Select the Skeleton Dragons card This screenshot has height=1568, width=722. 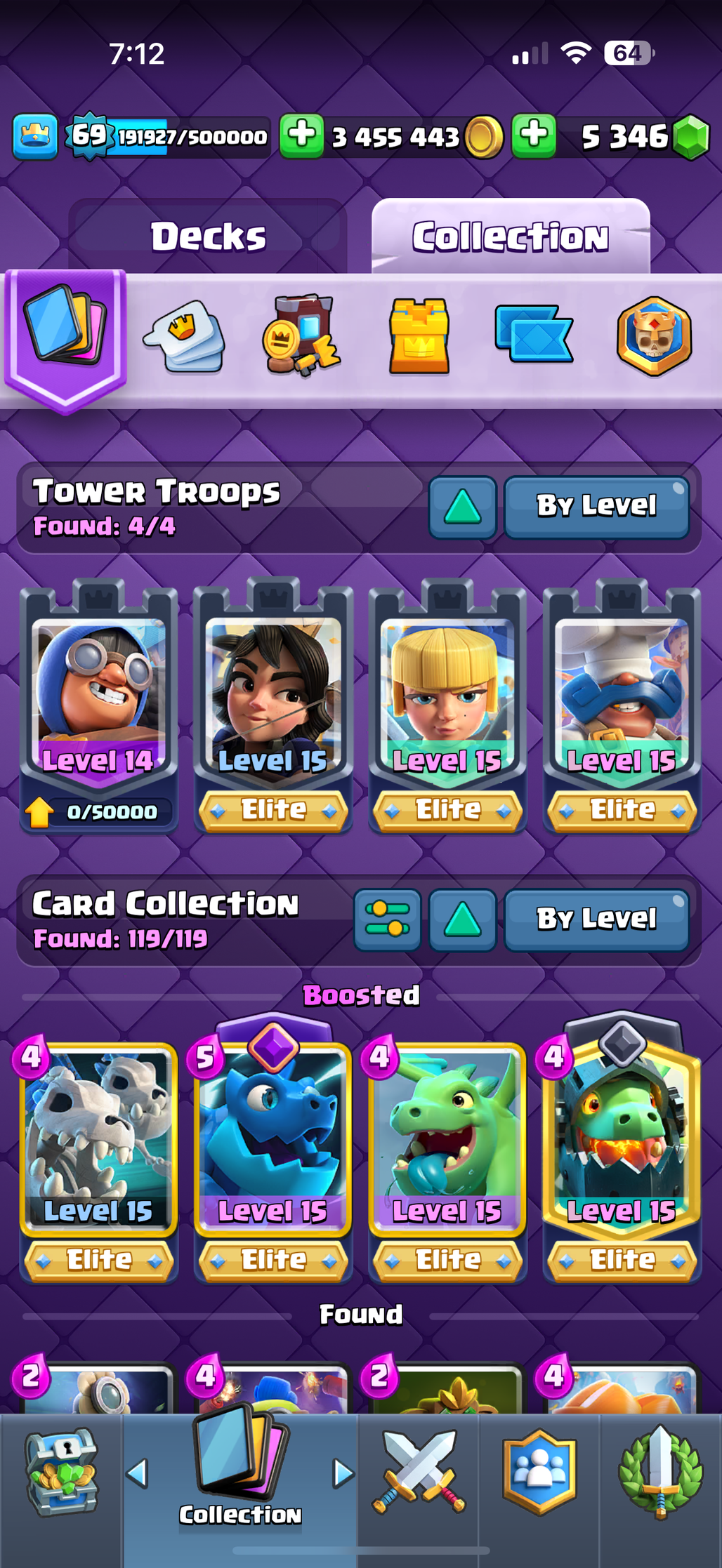(x=99, y=1137)
